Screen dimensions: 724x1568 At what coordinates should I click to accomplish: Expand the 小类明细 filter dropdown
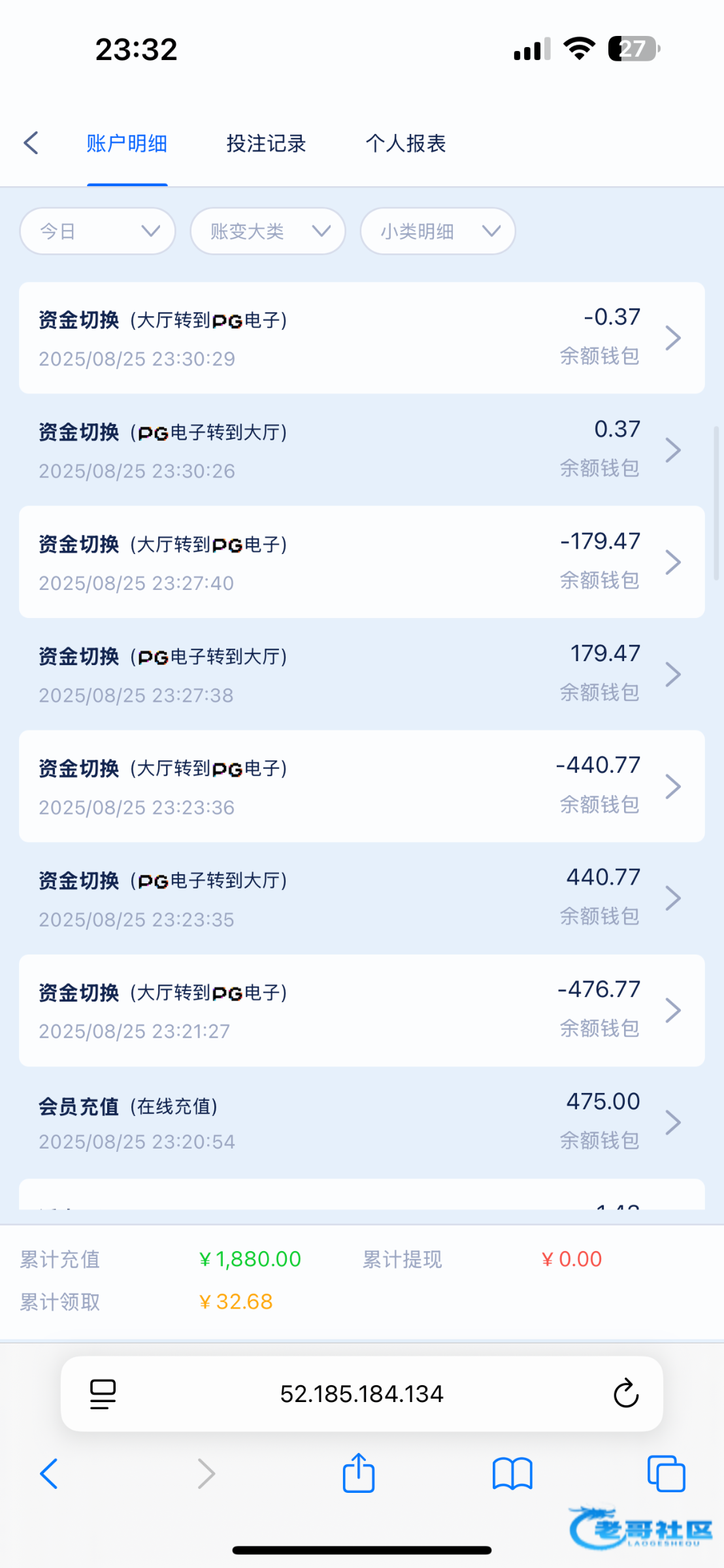[438, 231]
